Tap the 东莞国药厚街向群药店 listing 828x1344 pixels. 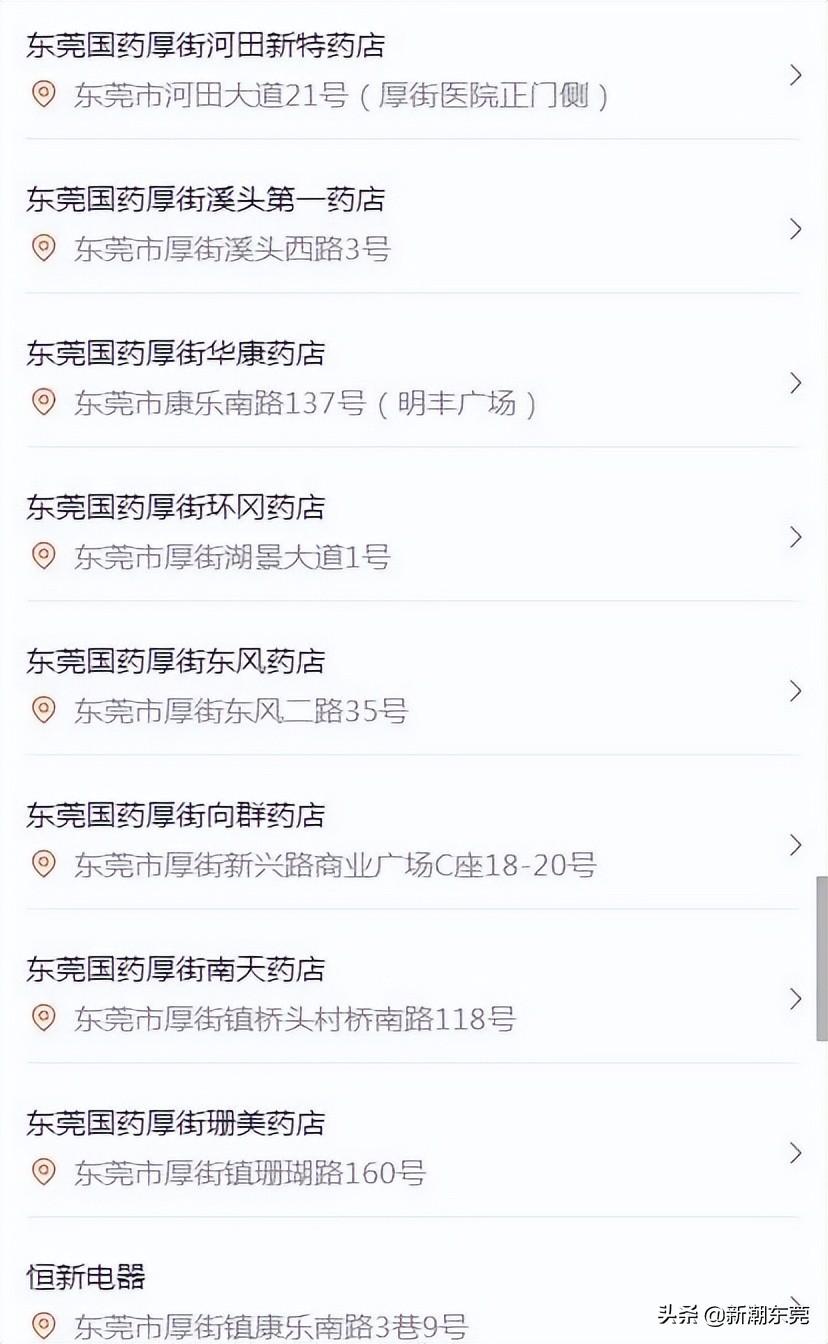click(176, 816)
